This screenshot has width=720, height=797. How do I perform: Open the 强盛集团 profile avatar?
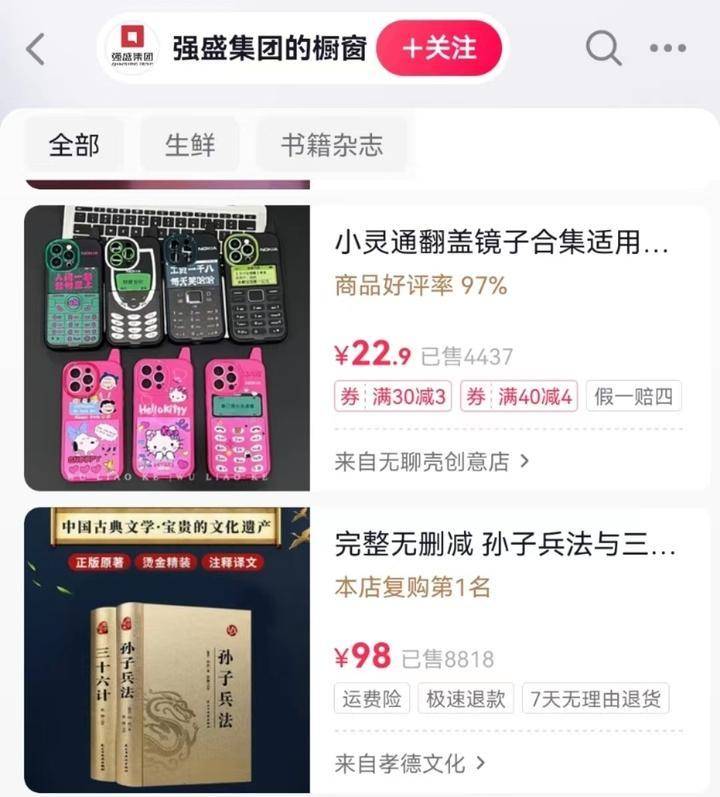coord(133,48)
